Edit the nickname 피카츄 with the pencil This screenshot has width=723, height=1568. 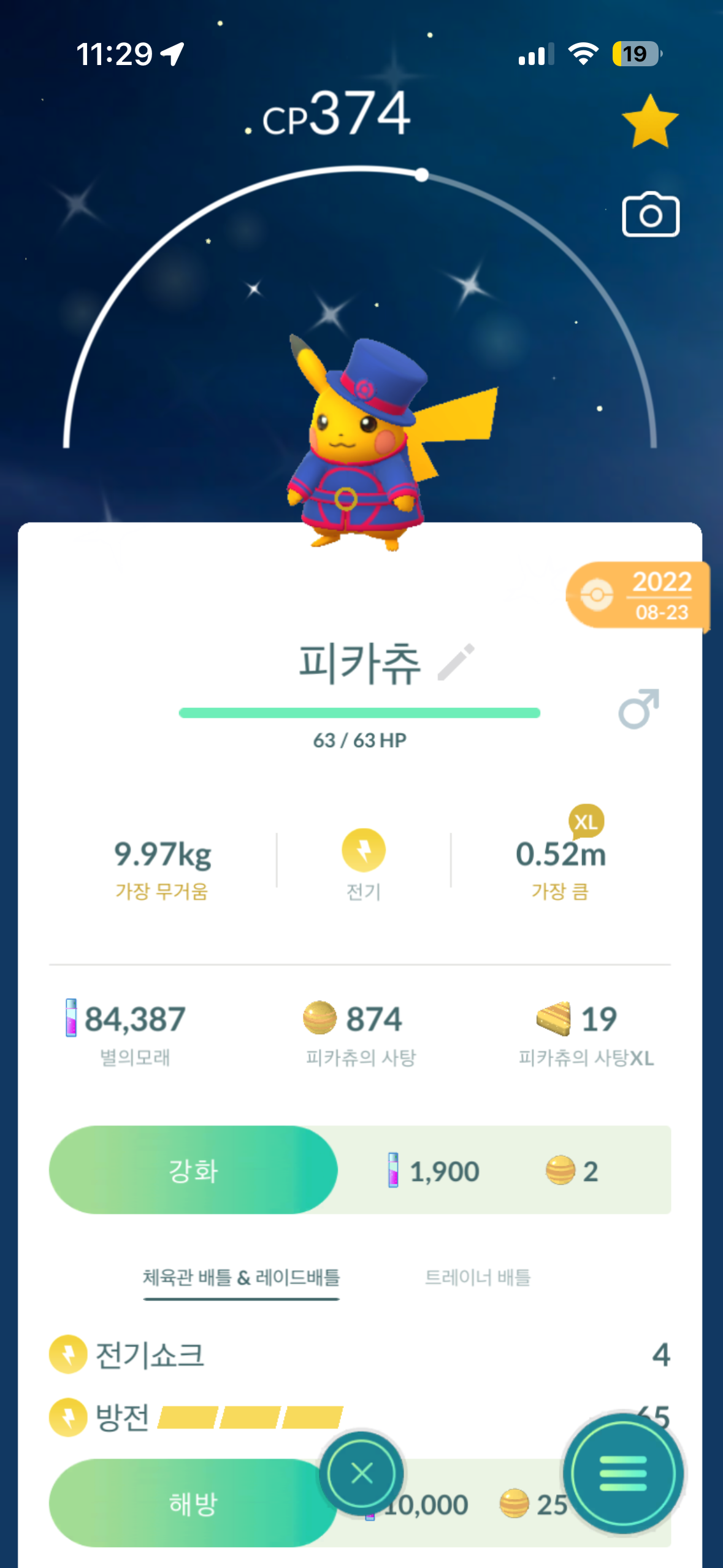pos(456,661)
